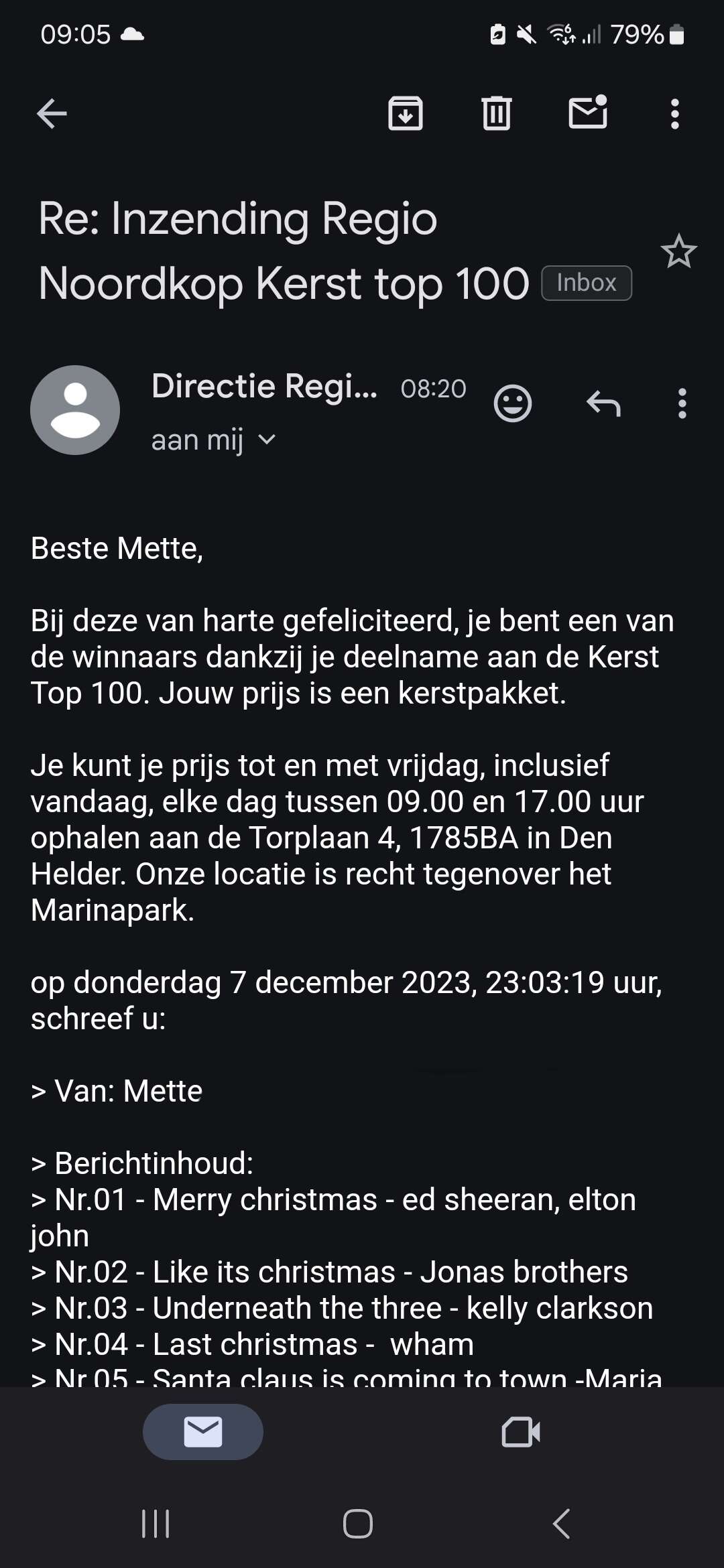Star this email conversation
This screenshot has width=724, height=1568.
pos(678,252)
